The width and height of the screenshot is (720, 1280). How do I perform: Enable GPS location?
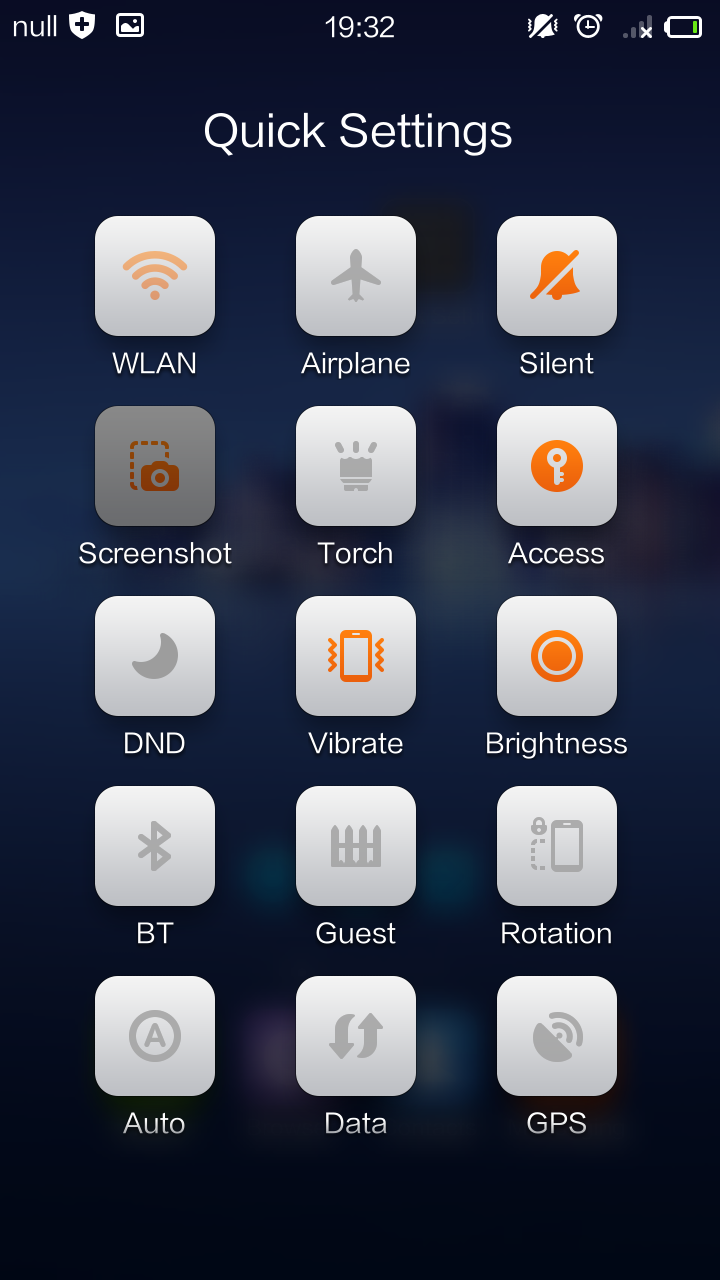pos(557,1036)
